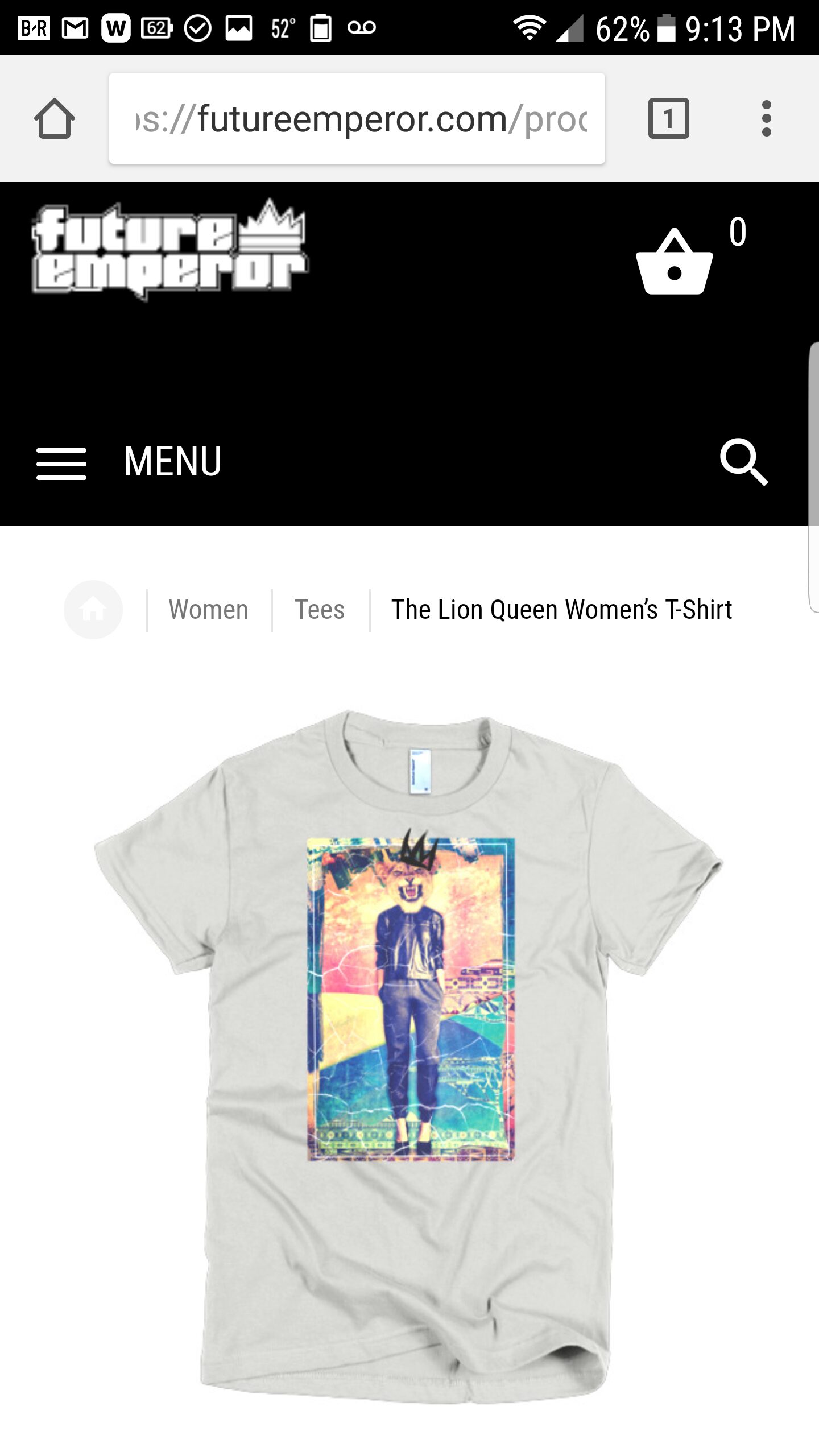Open the Women breadcrumb link
The image size is (819, 1456).
[x=208, y=610]
